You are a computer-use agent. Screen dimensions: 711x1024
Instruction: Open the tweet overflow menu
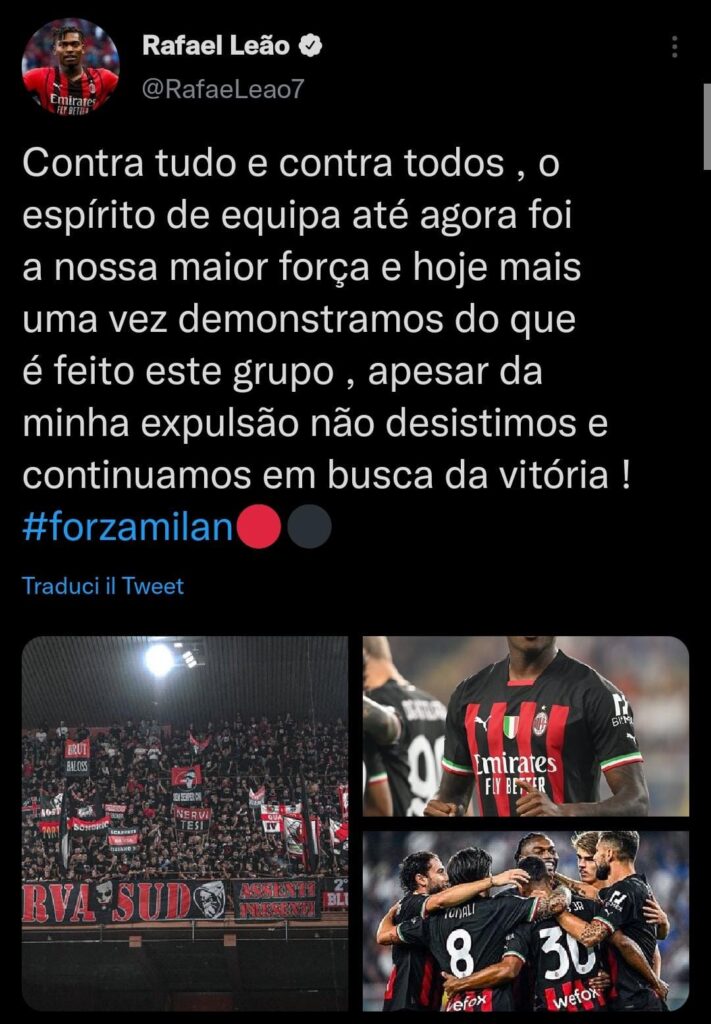675,47
